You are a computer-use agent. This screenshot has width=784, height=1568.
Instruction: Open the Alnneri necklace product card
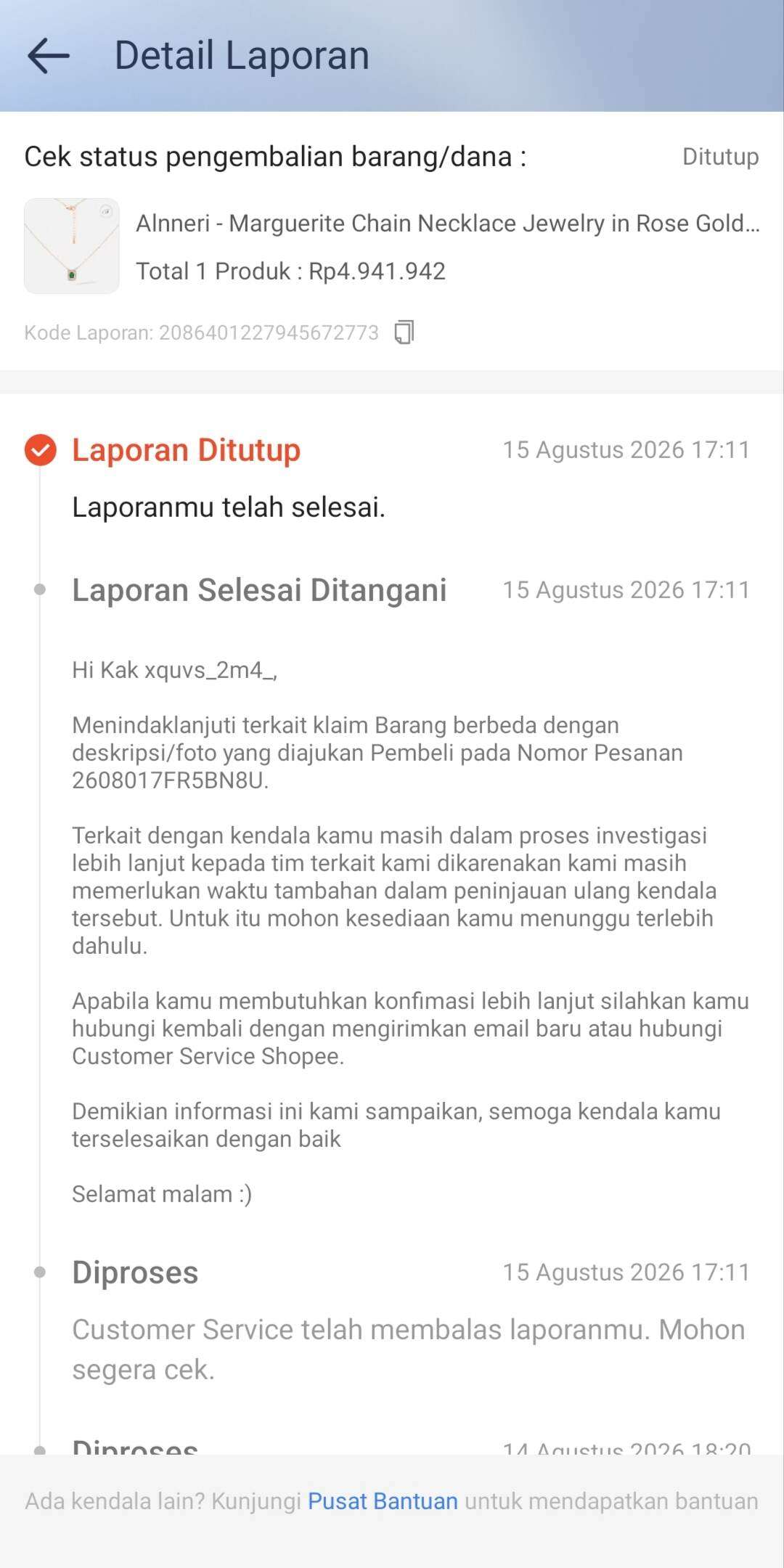coord(392,246)
